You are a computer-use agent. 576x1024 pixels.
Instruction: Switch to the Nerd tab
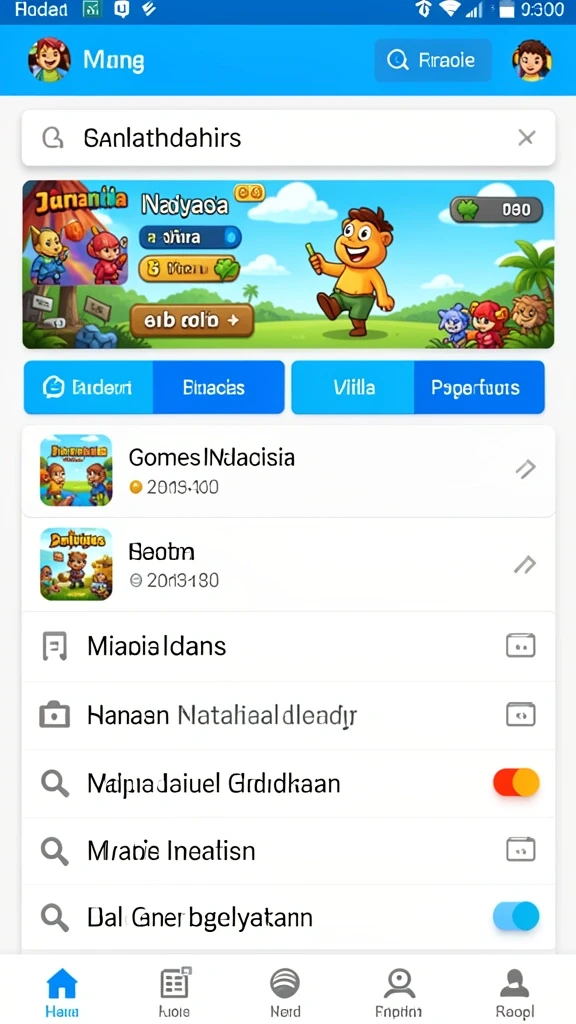pos(285,993)
